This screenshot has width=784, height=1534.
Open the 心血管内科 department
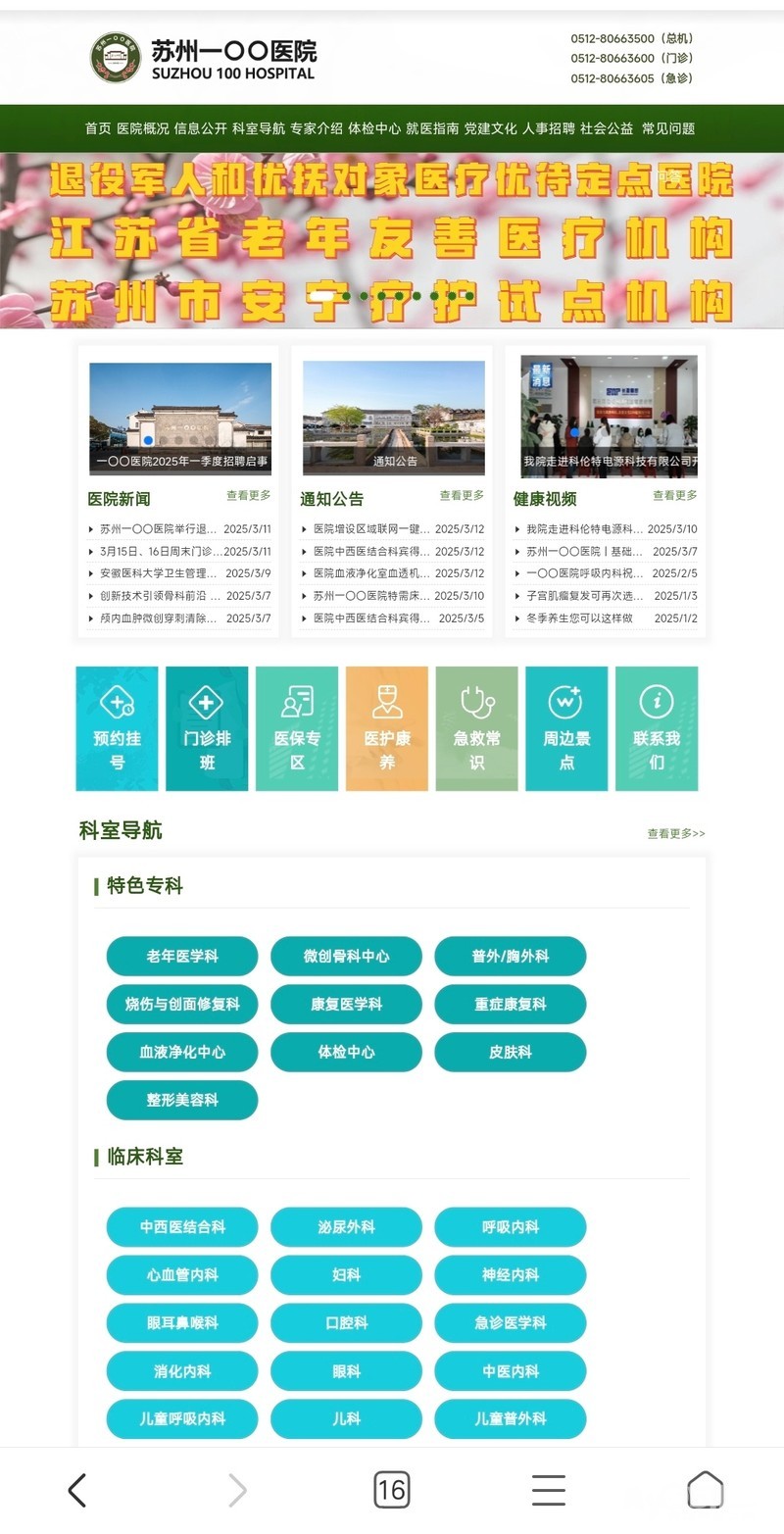(182, 1275)
